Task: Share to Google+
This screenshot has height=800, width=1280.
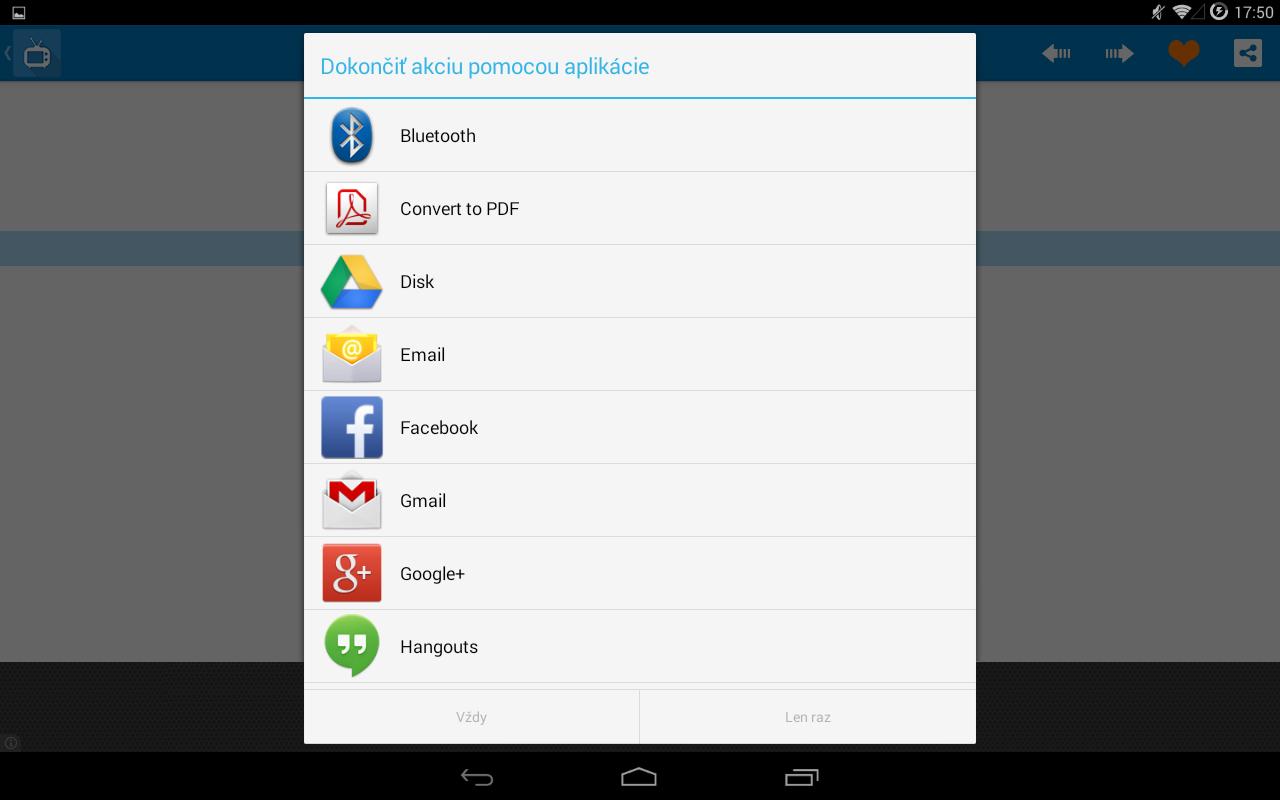Action: click(x=639, y=574)
